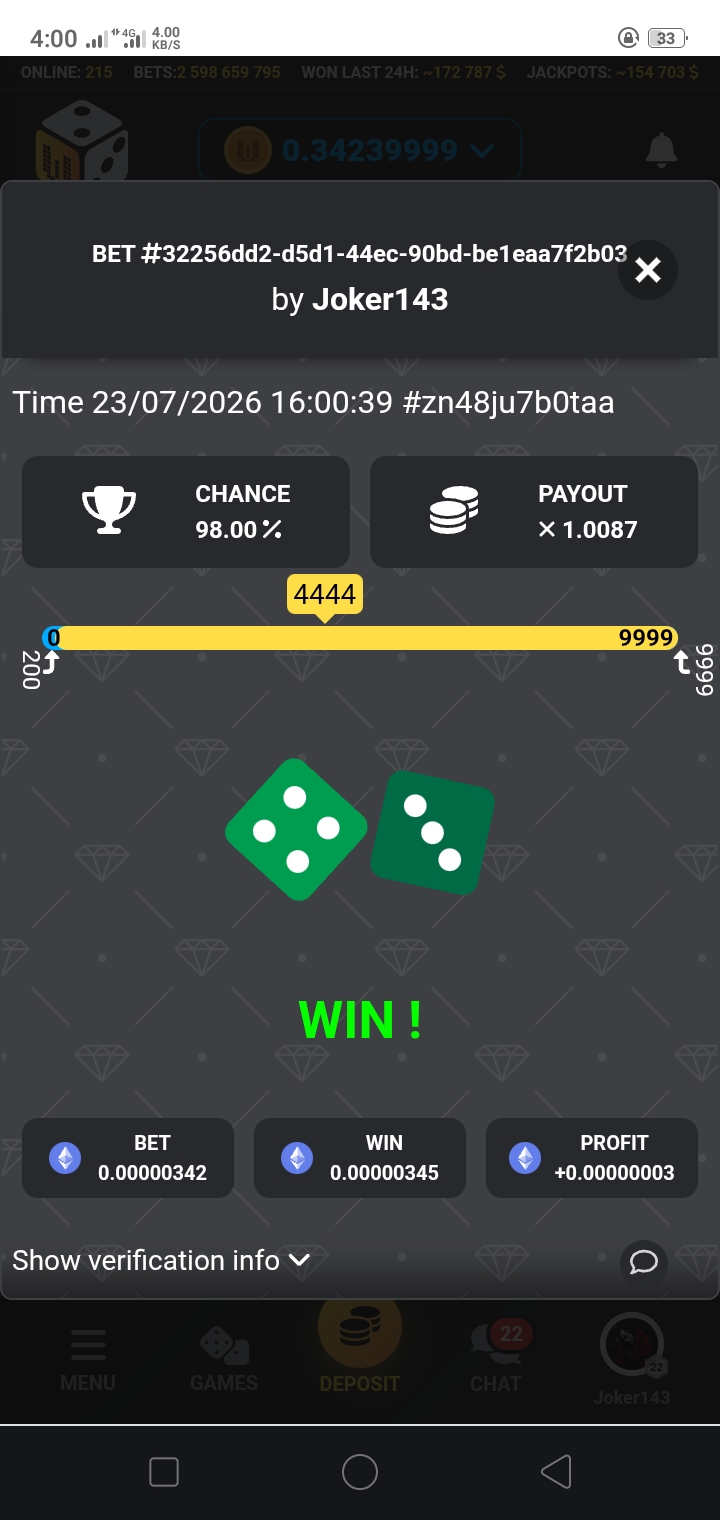Expand Show verification info
The image size is (720, 1520).
coord(161,1260)
